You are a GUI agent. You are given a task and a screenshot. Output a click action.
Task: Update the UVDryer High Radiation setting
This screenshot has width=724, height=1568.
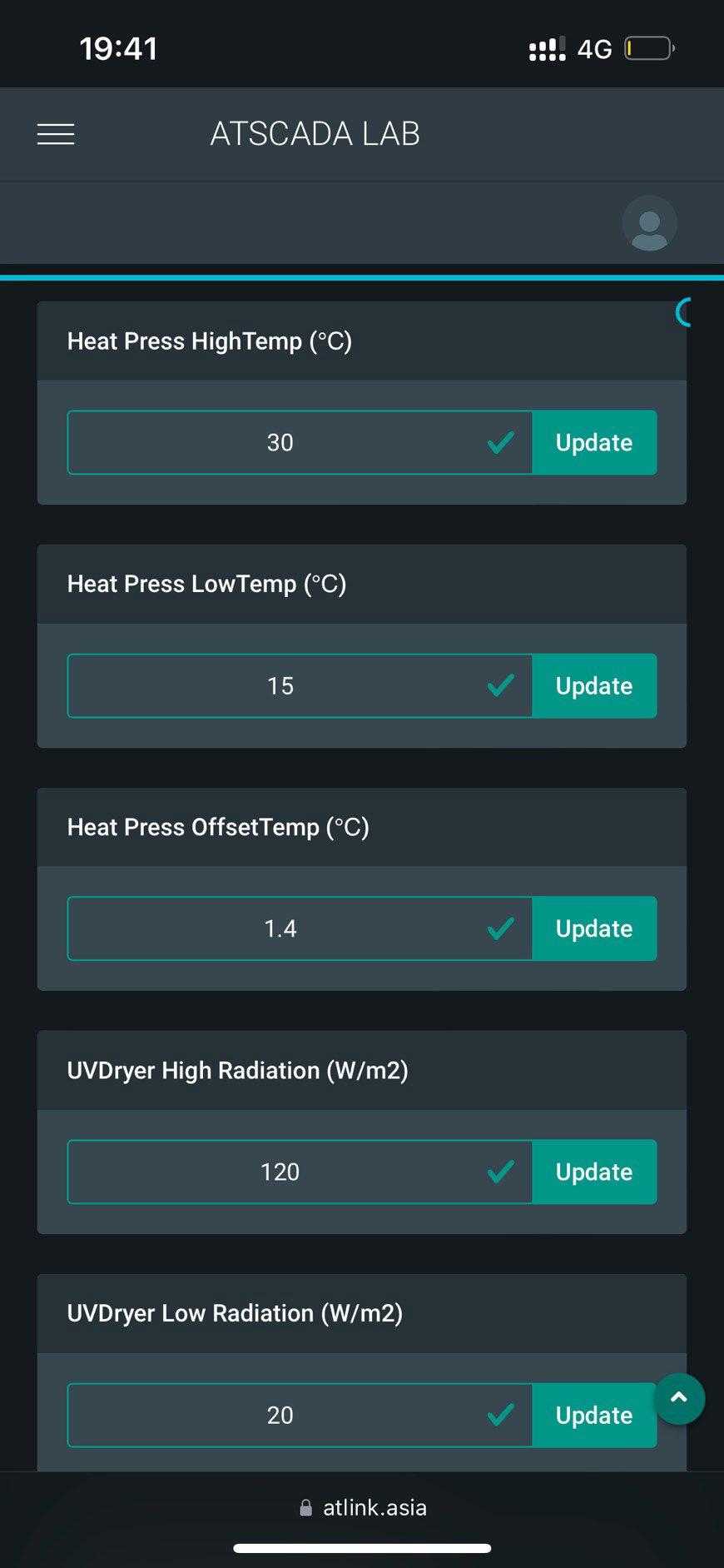(x=594, y=1172)
